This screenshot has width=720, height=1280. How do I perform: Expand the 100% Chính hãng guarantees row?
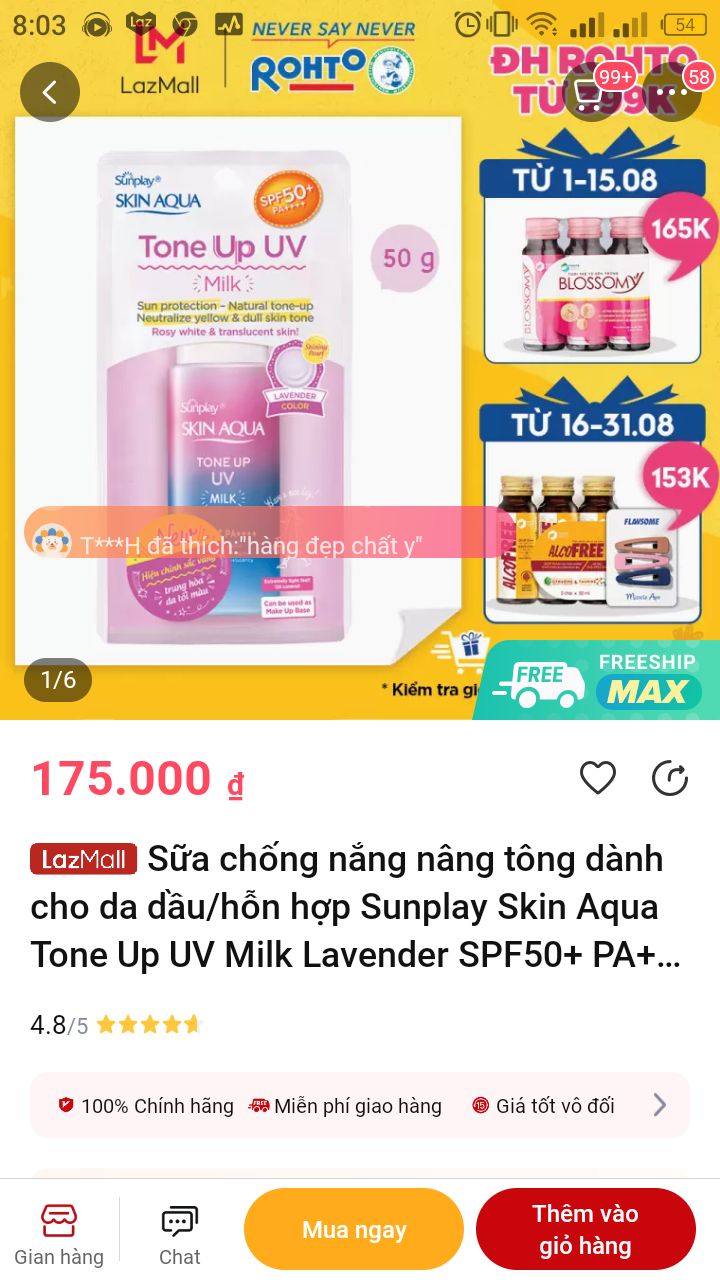click(x=659, y=1105)
